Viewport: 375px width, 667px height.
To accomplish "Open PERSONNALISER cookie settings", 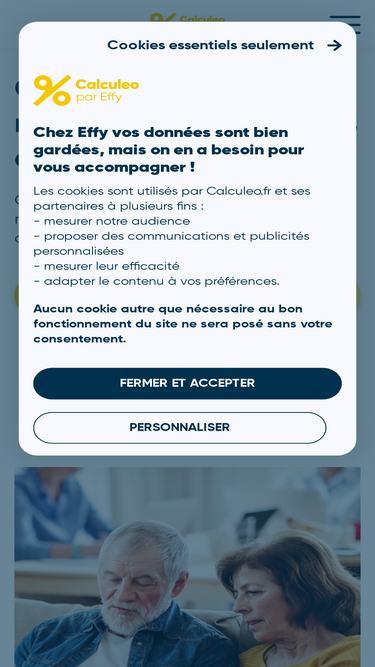I will pyautogui.click(x=180, y=428).
